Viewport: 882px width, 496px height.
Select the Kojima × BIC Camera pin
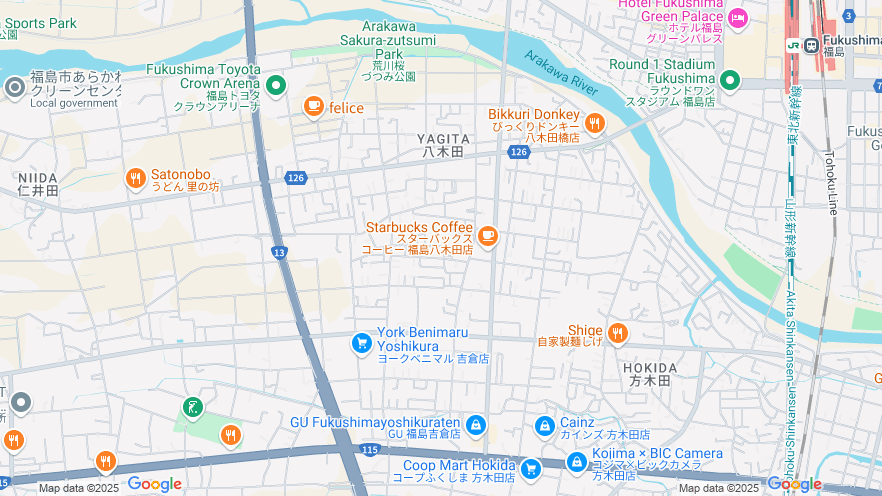(x=577, y=461)
